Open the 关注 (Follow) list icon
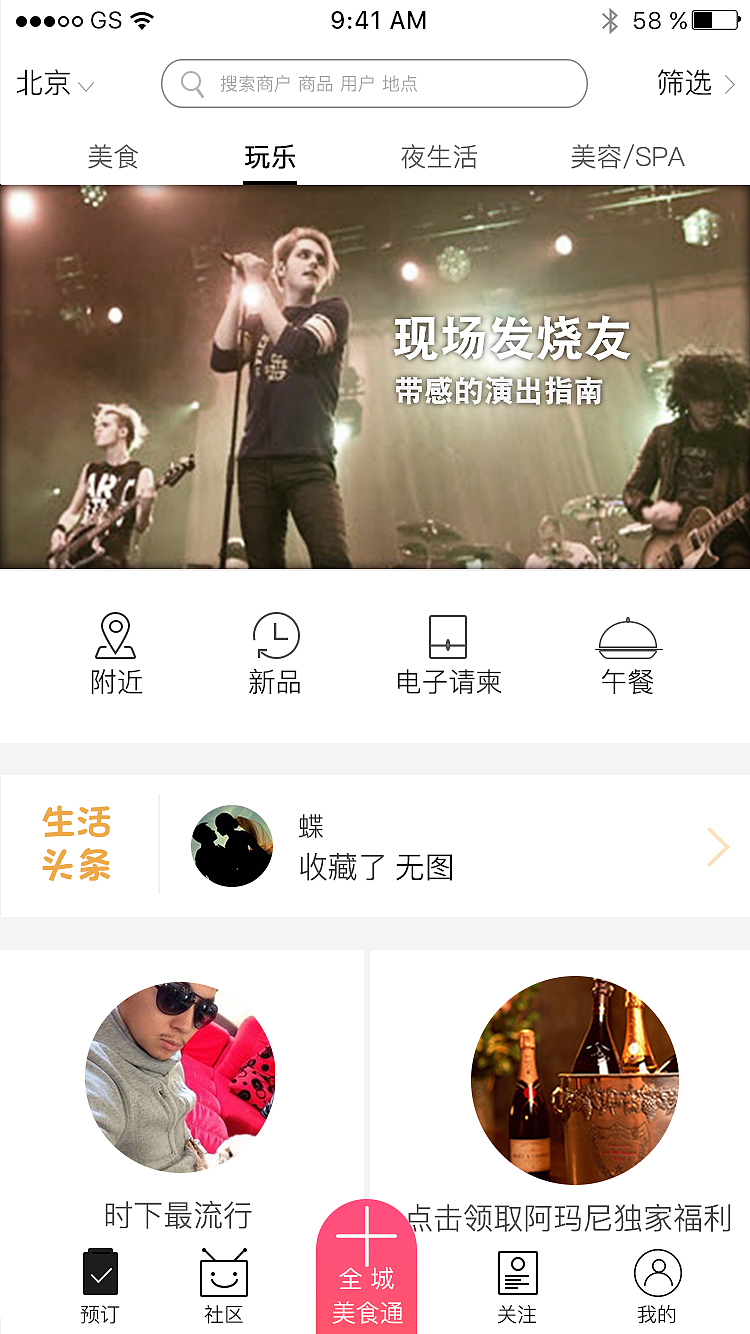This screenshot has height=1334, width=750. [x=517, y=1272]
